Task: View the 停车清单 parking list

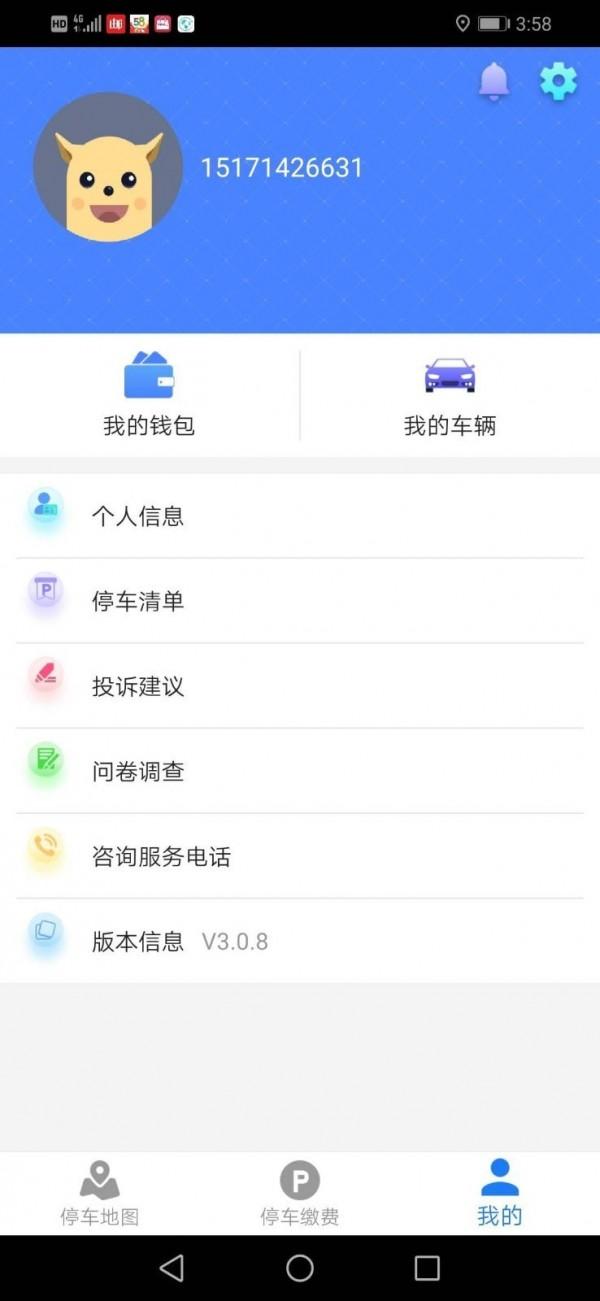Action: tap(300, 601)
